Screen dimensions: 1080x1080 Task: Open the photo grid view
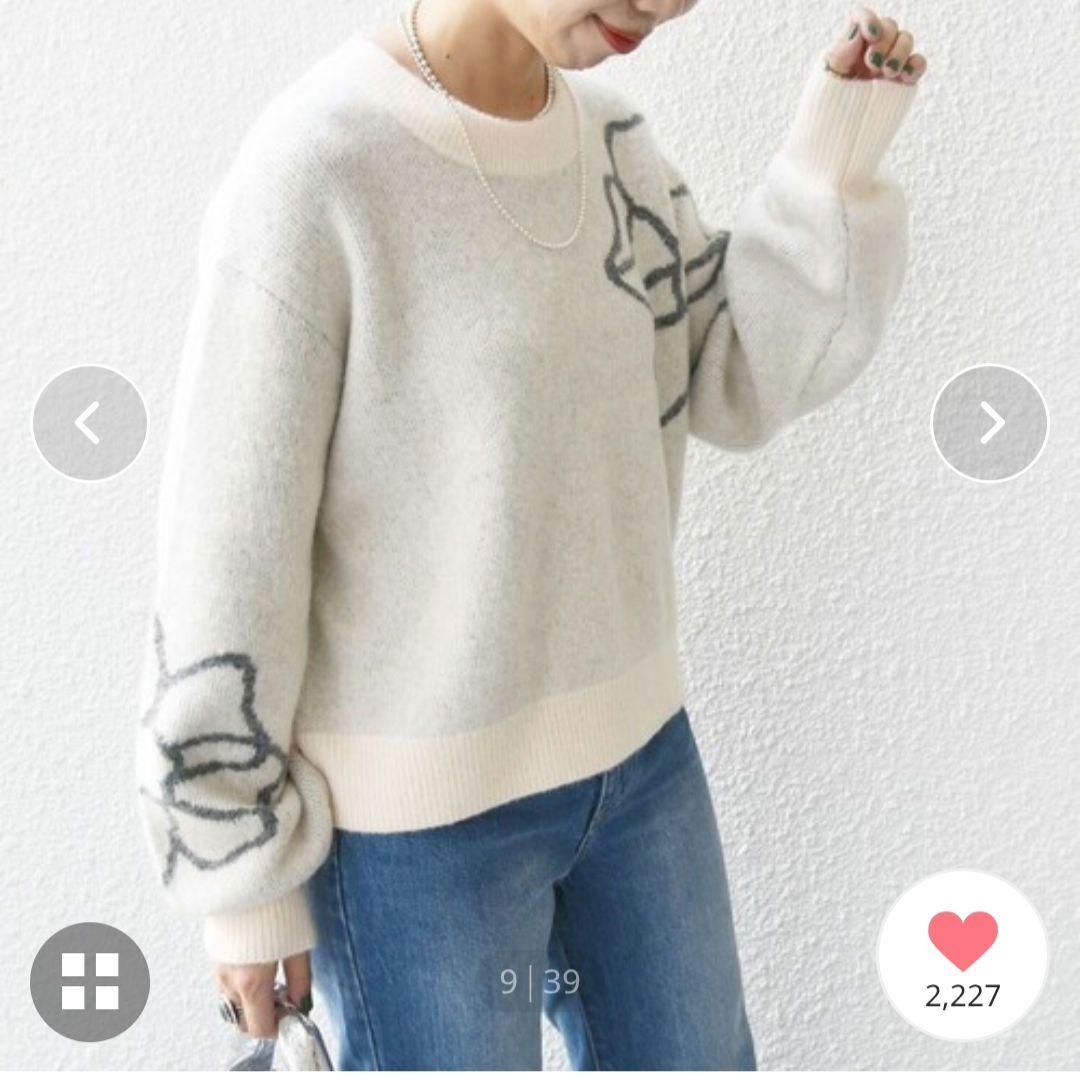click(90, 981)
